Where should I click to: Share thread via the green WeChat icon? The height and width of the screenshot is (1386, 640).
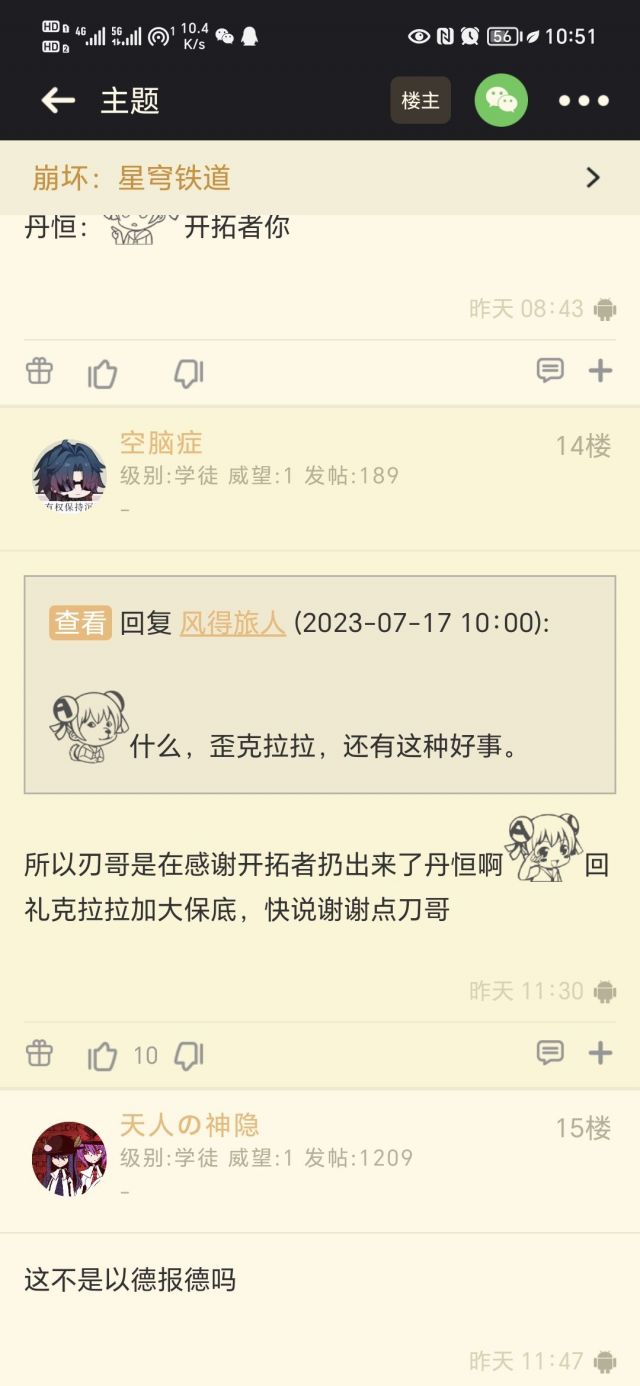tap(501, 100)
